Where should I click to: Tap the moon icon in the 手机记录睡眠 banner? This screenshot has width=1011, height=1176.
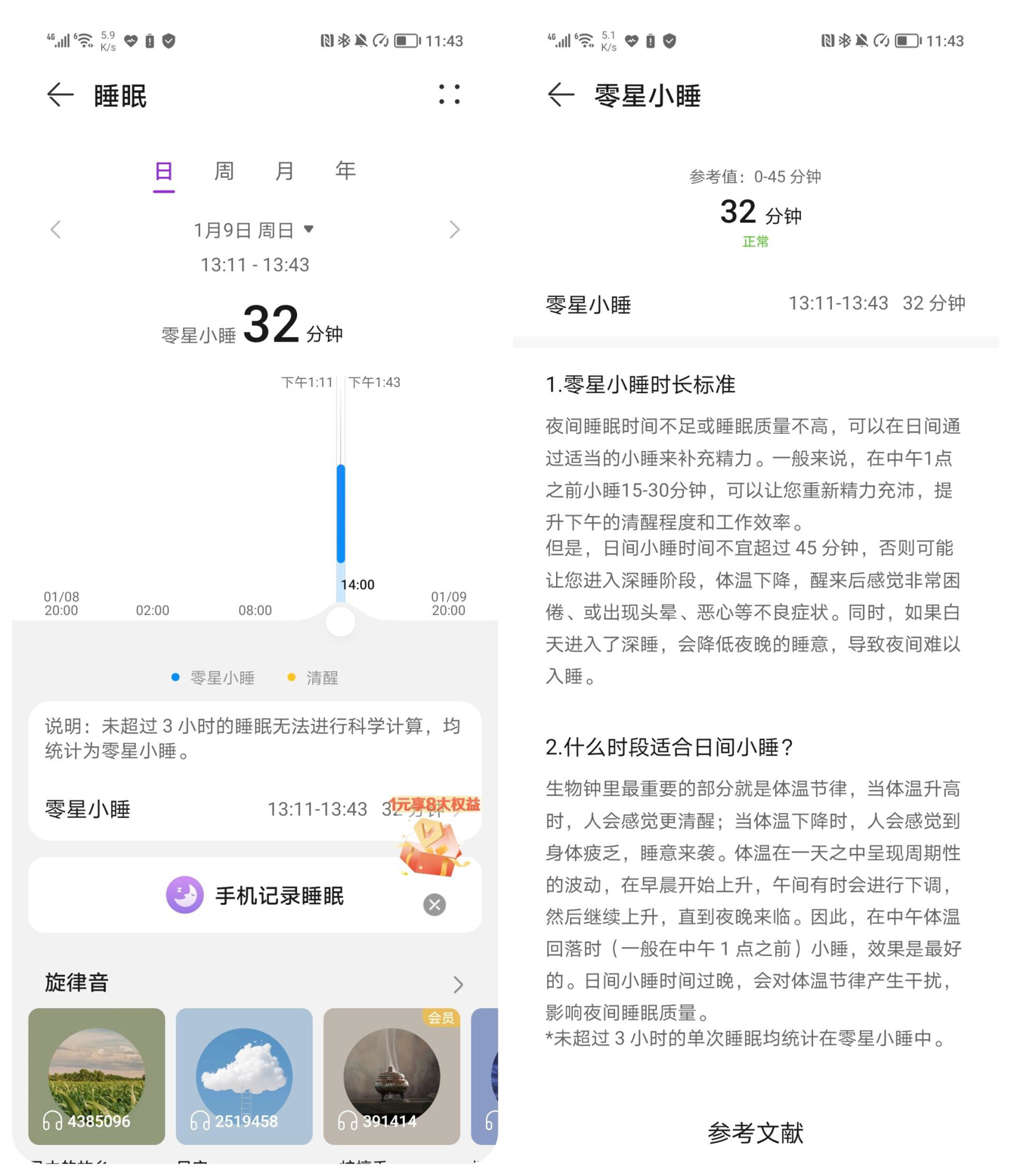pos(184,895)
